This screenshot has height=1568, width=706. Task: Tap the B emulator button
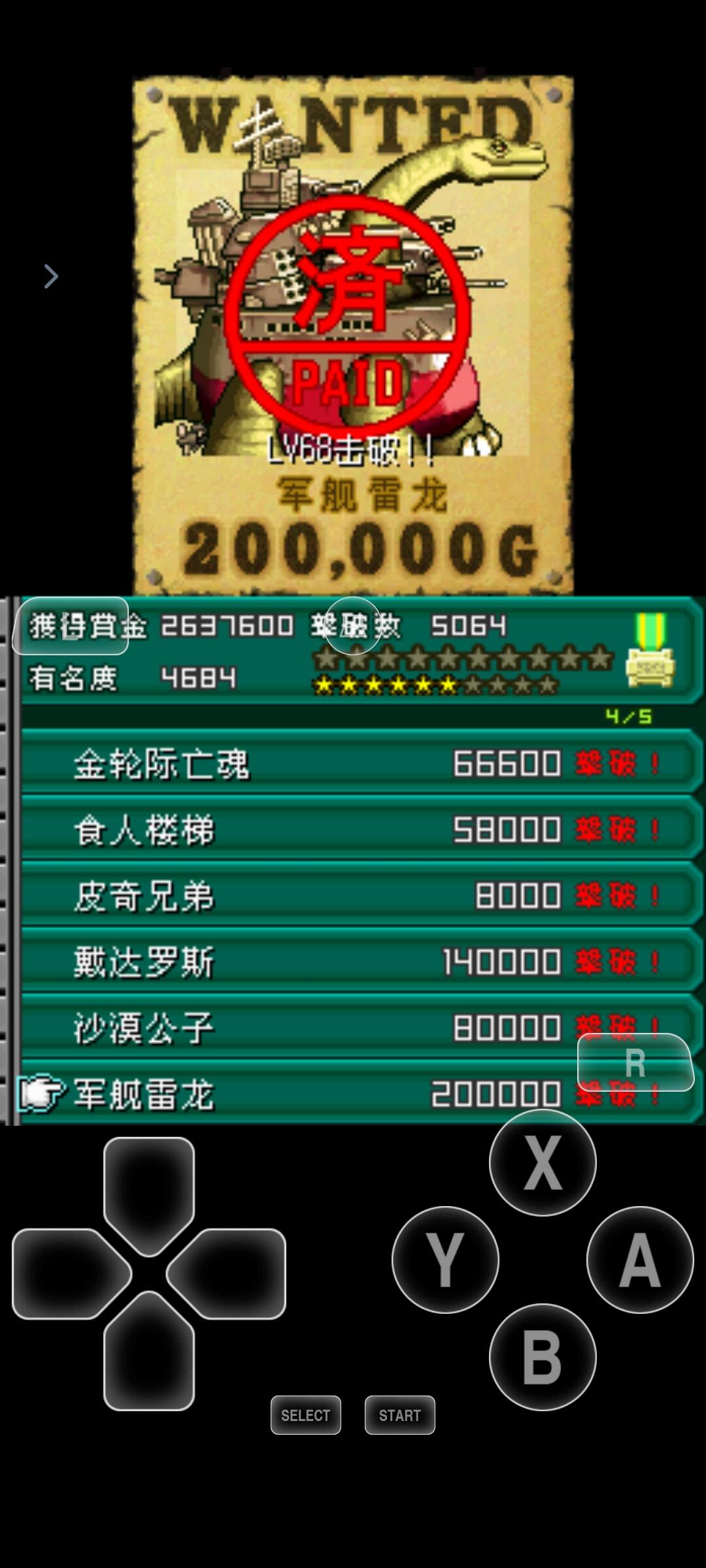coord(543,1357)
